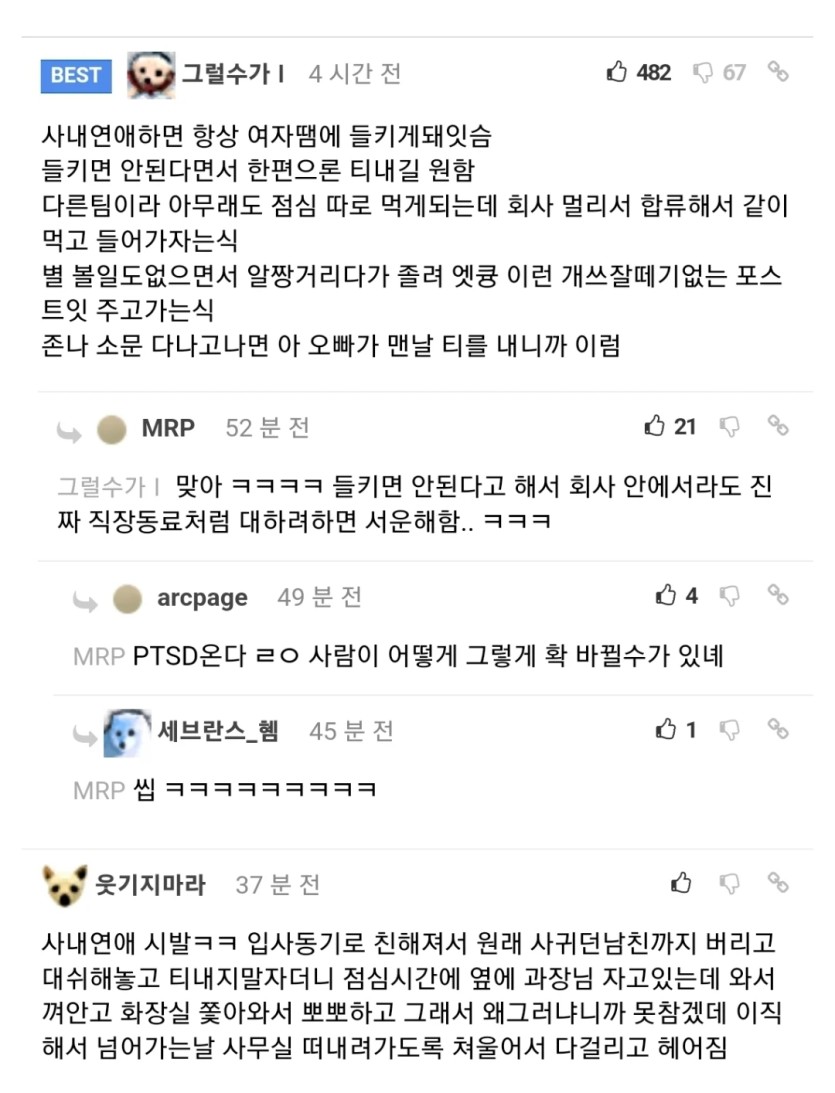Like the comment by 그럴수가 I
The height and width of the screenshot is (1093, 835).
618,72
